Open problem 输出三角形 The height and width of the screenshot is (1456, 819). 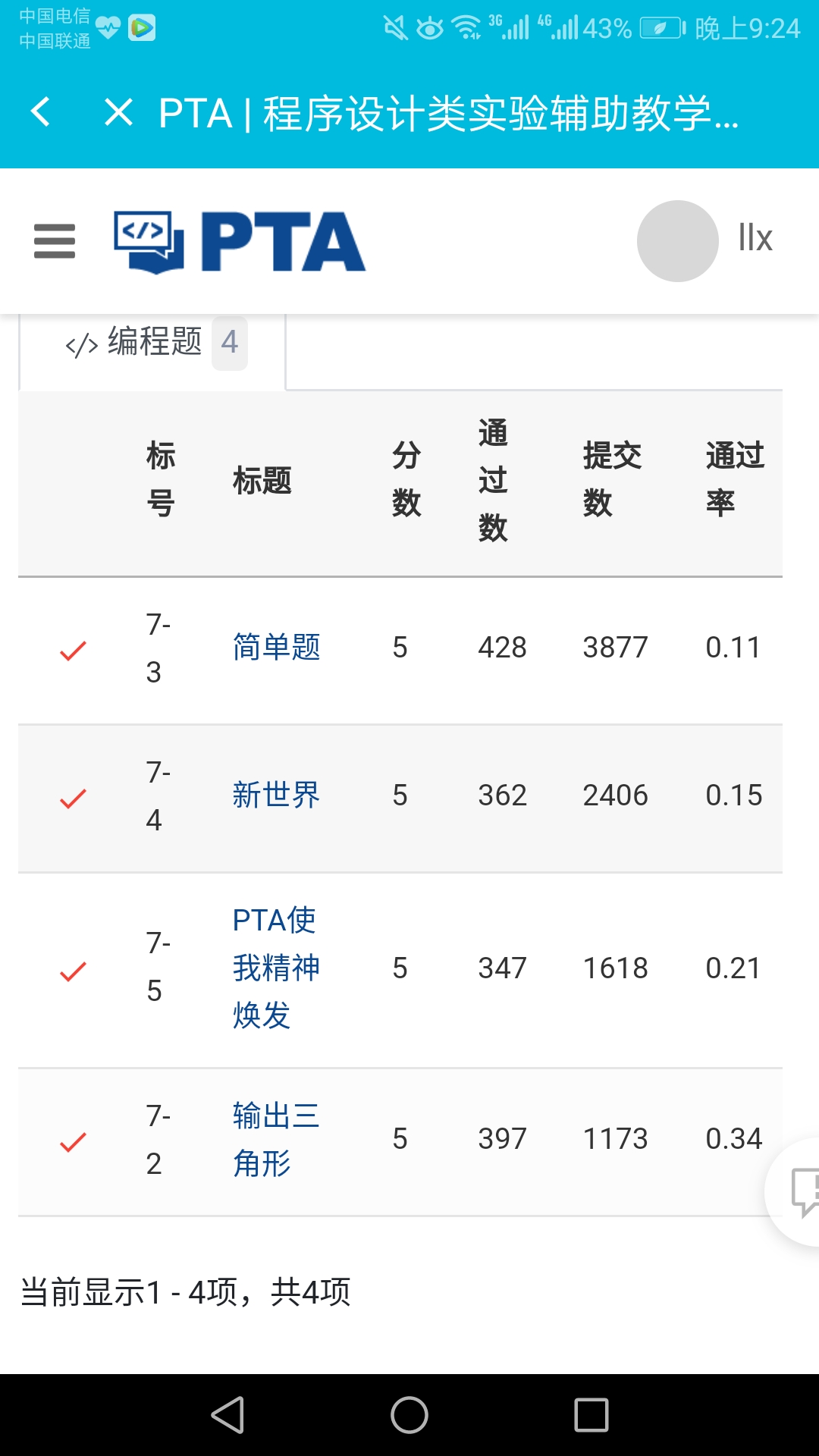click(275, 1139)
